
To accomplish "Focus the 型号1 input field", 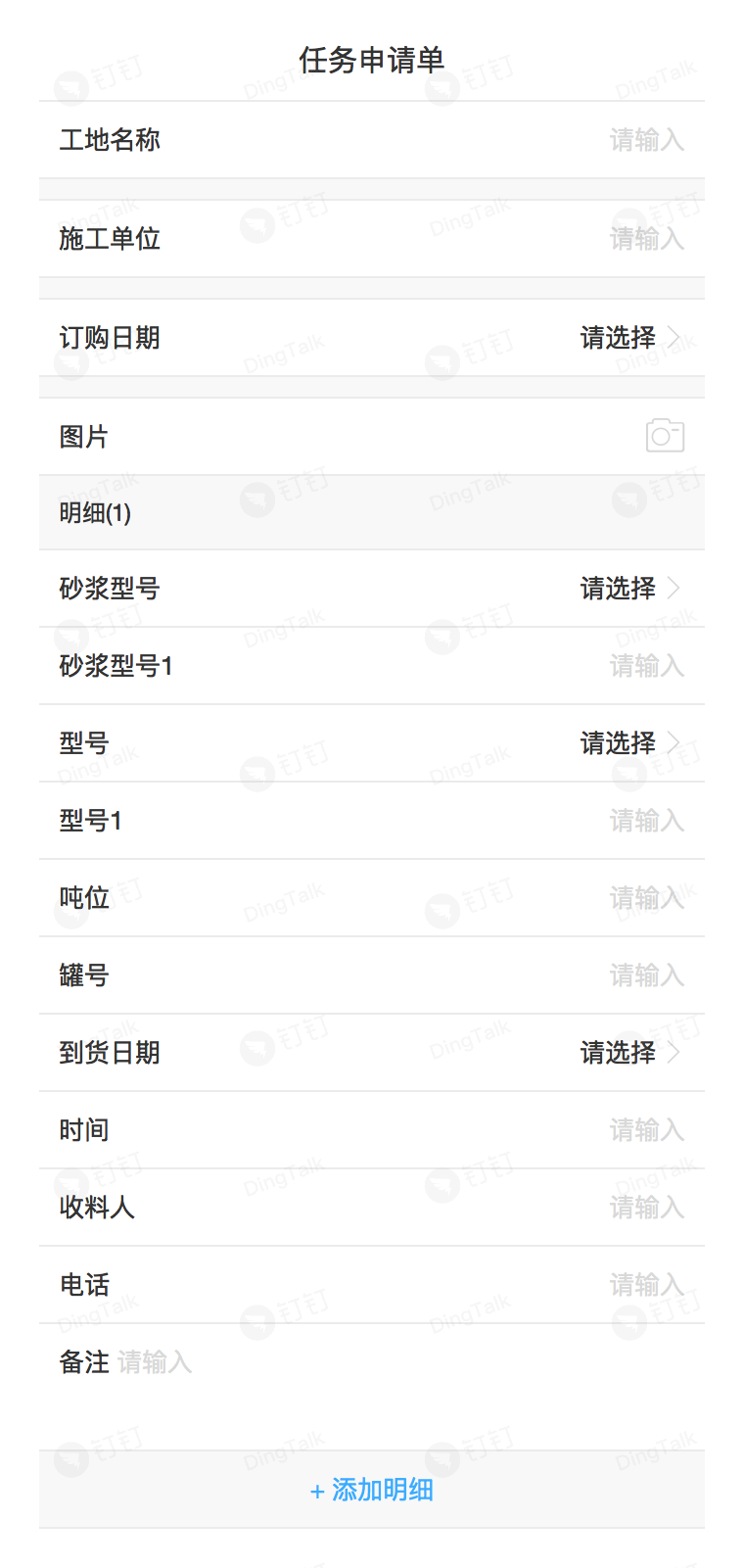I will pos(646,821).
